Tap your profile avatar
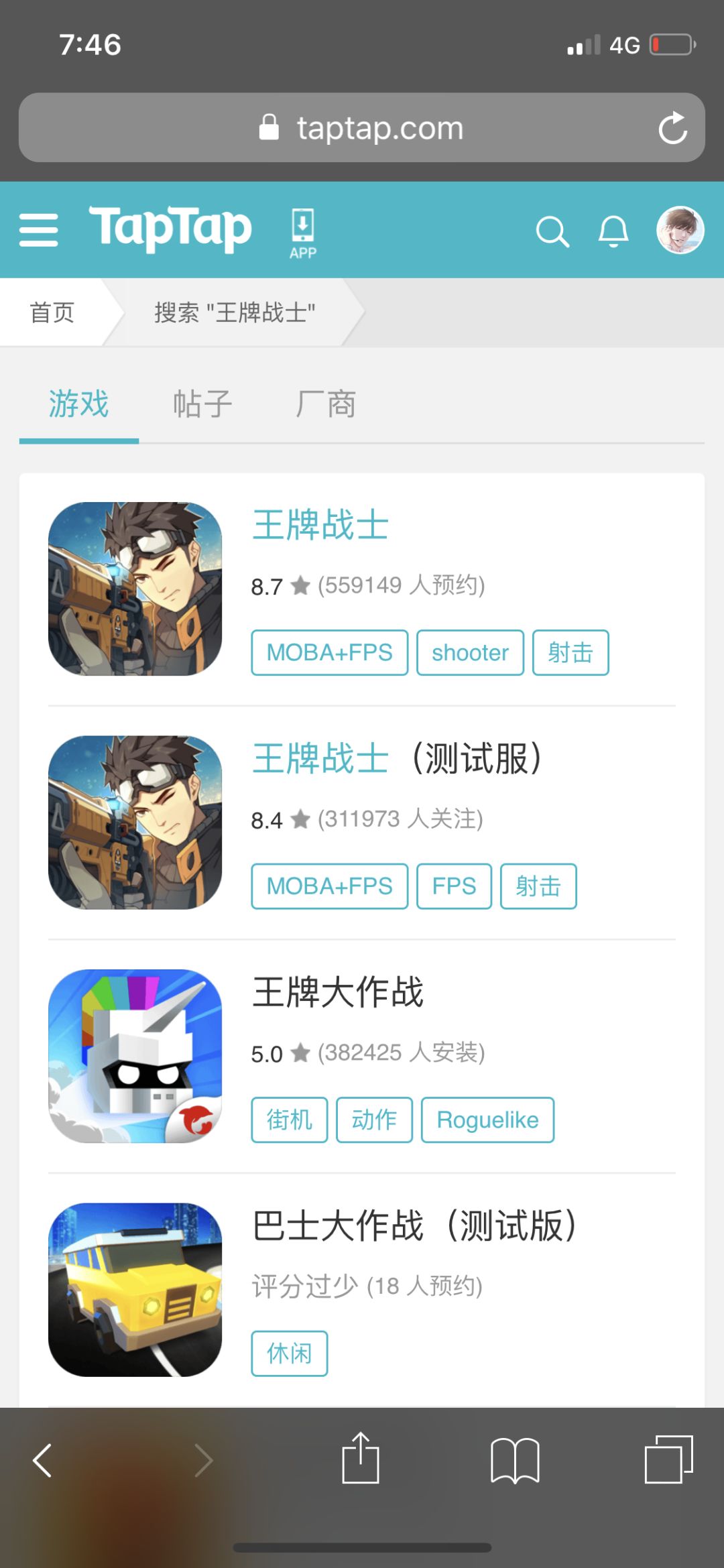The image size is (724, 1568). [678, 229]
